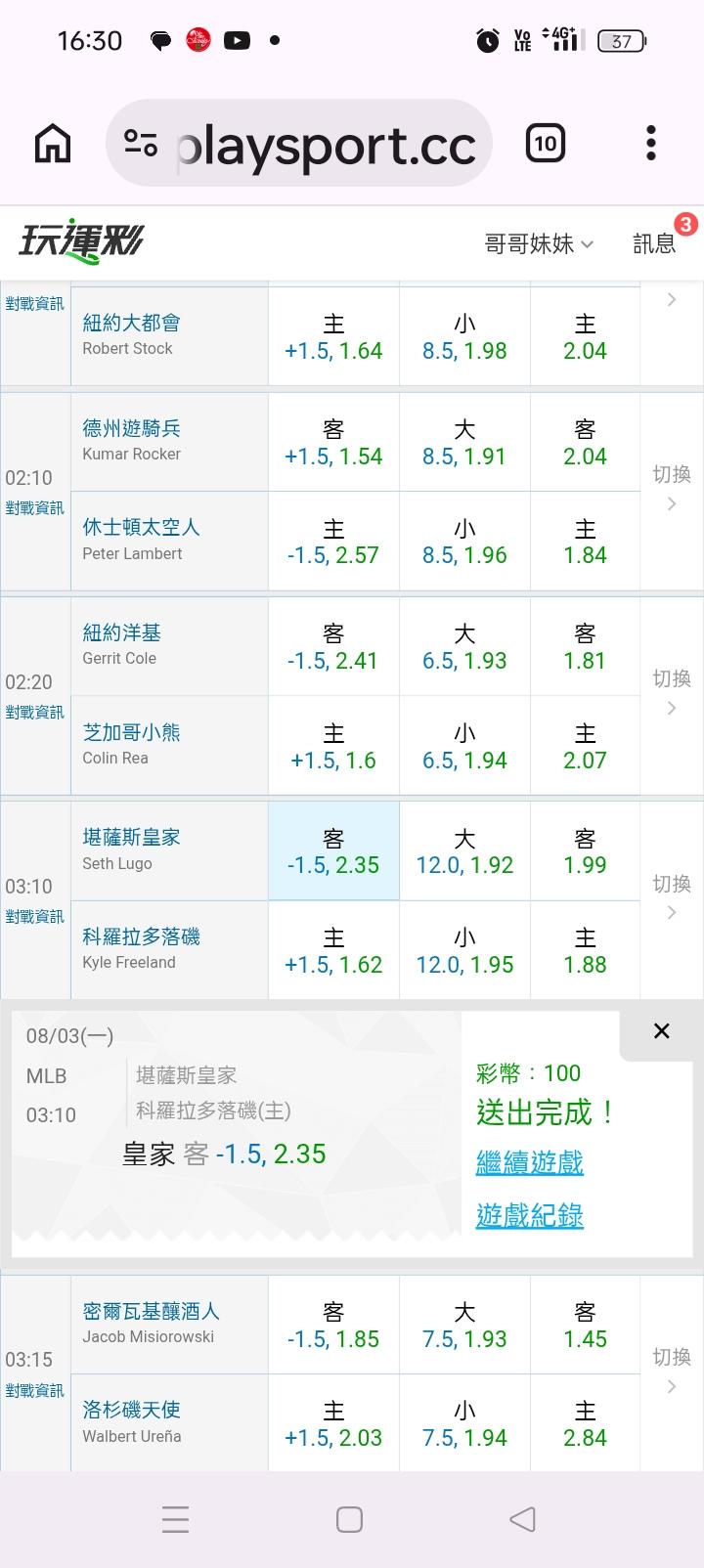Viewport: 704px width, 1568px height.
Task: Open 訊息 messages with 3 badge
Action: 654,243
